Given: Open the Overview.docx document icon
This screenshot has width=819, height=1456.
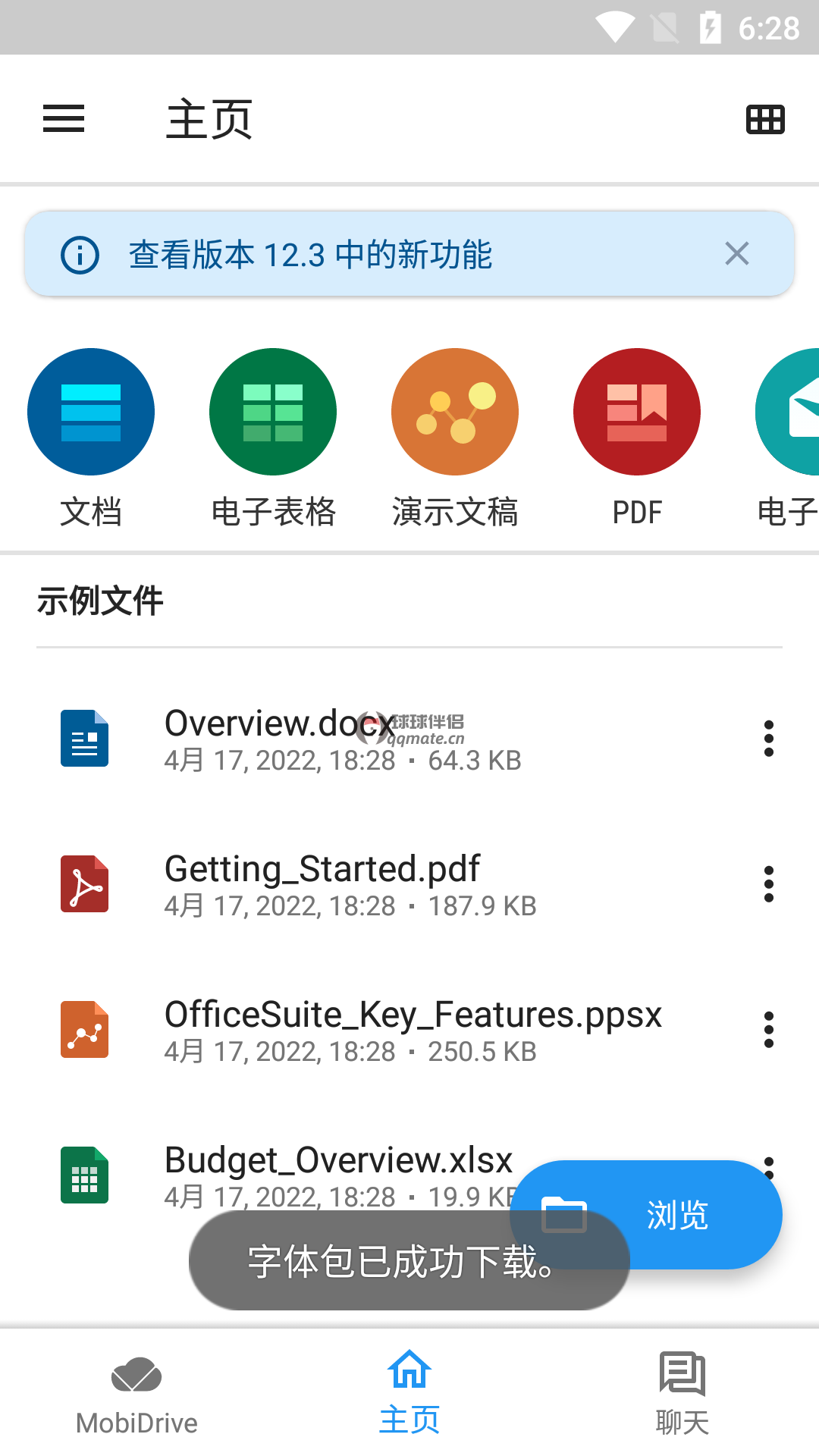Looking at the screenshot, I should pyautogui.click(x=84, y=738).
